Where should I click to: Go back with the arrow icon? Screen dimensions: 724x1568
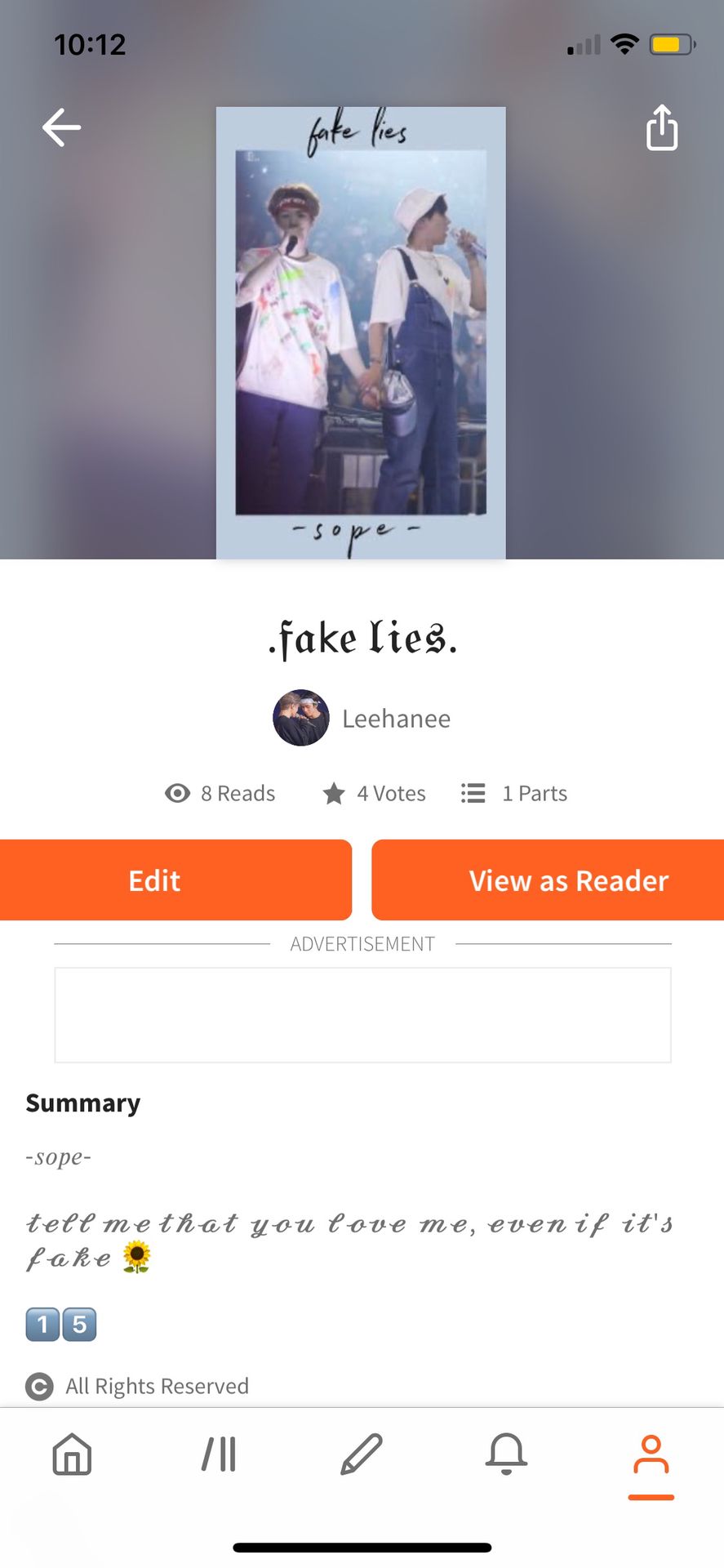tap(61, 127)
